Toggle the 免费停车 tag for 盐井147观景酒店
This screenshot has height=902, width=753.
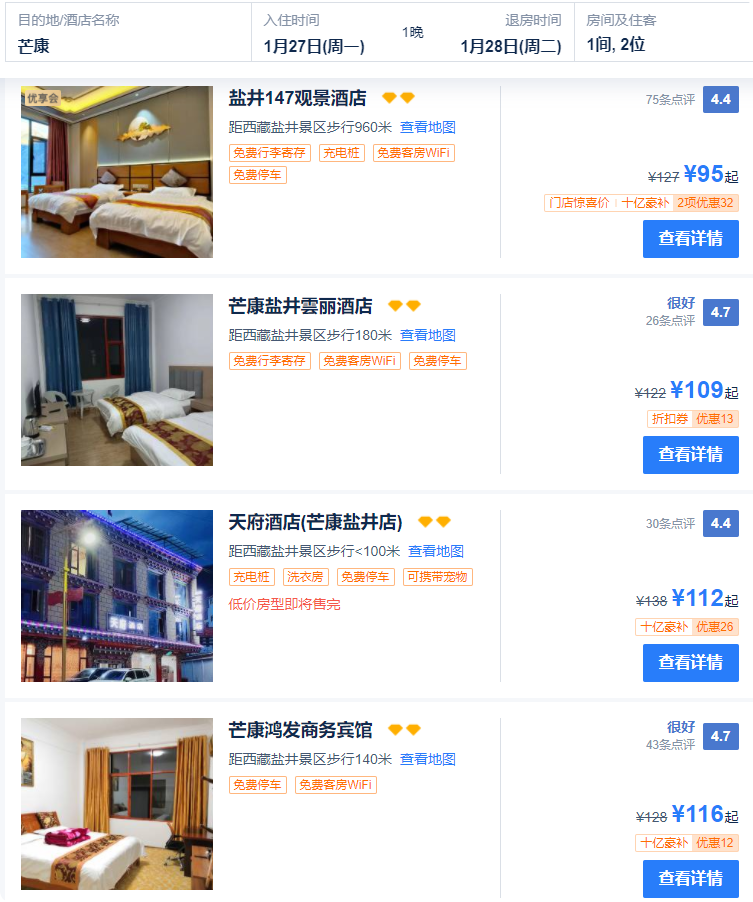pos(257,177)
